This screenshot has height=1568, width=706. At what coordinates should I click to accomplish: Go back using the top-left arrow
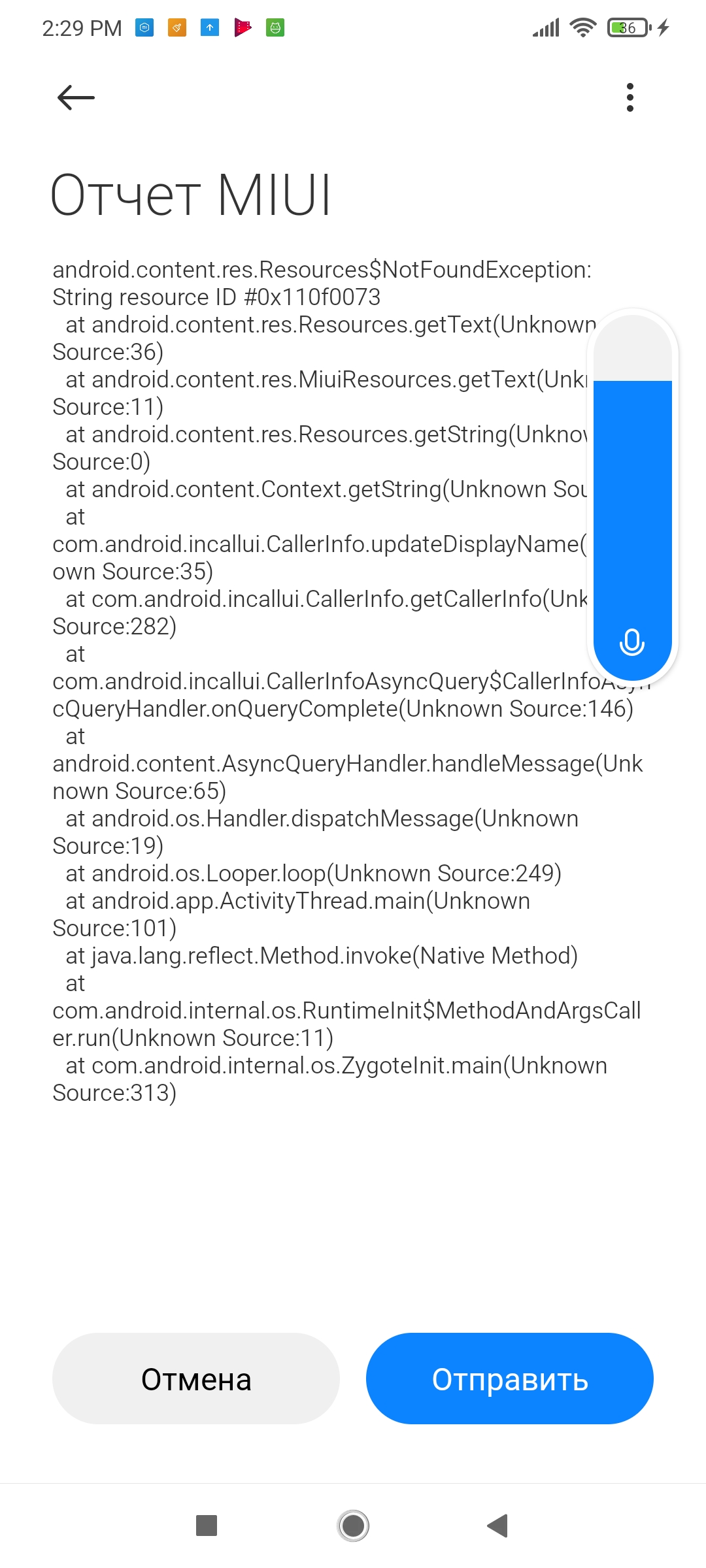76,98
